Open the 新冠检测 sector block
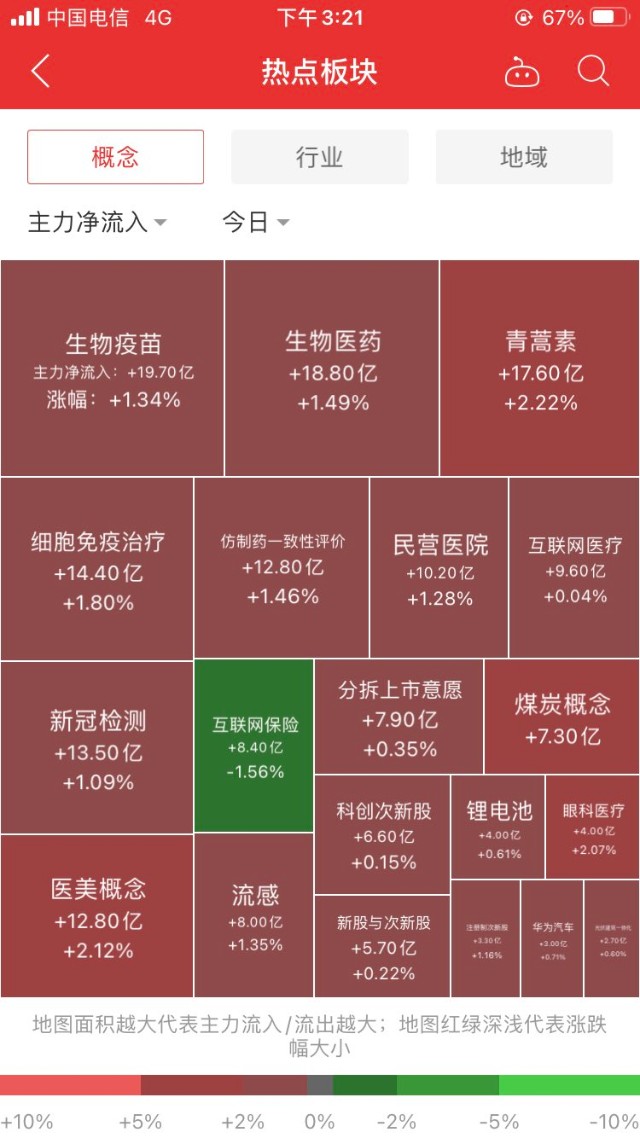This screenshot has width=640, height=1138. point(97,747)
